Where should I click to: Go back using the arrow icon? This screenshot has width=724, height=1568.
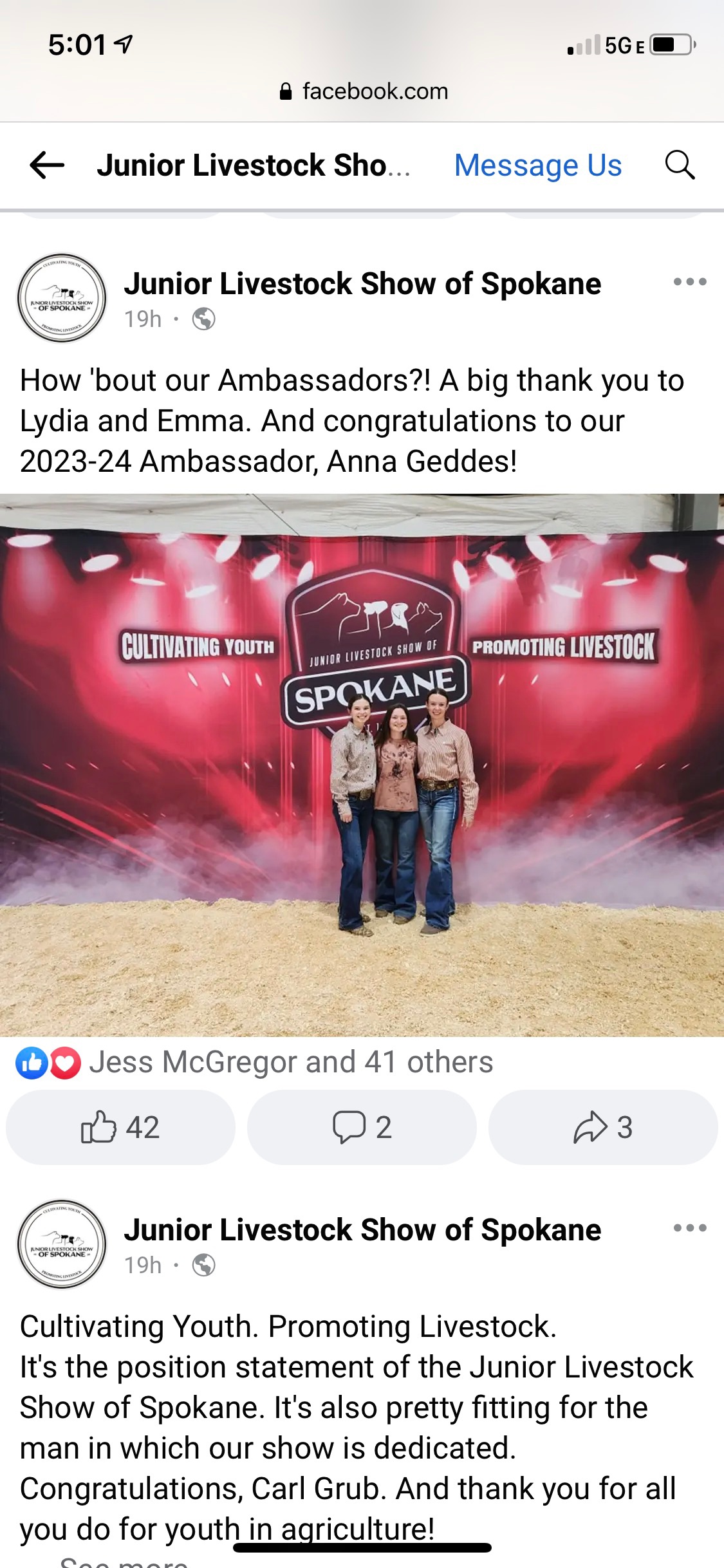47,165
